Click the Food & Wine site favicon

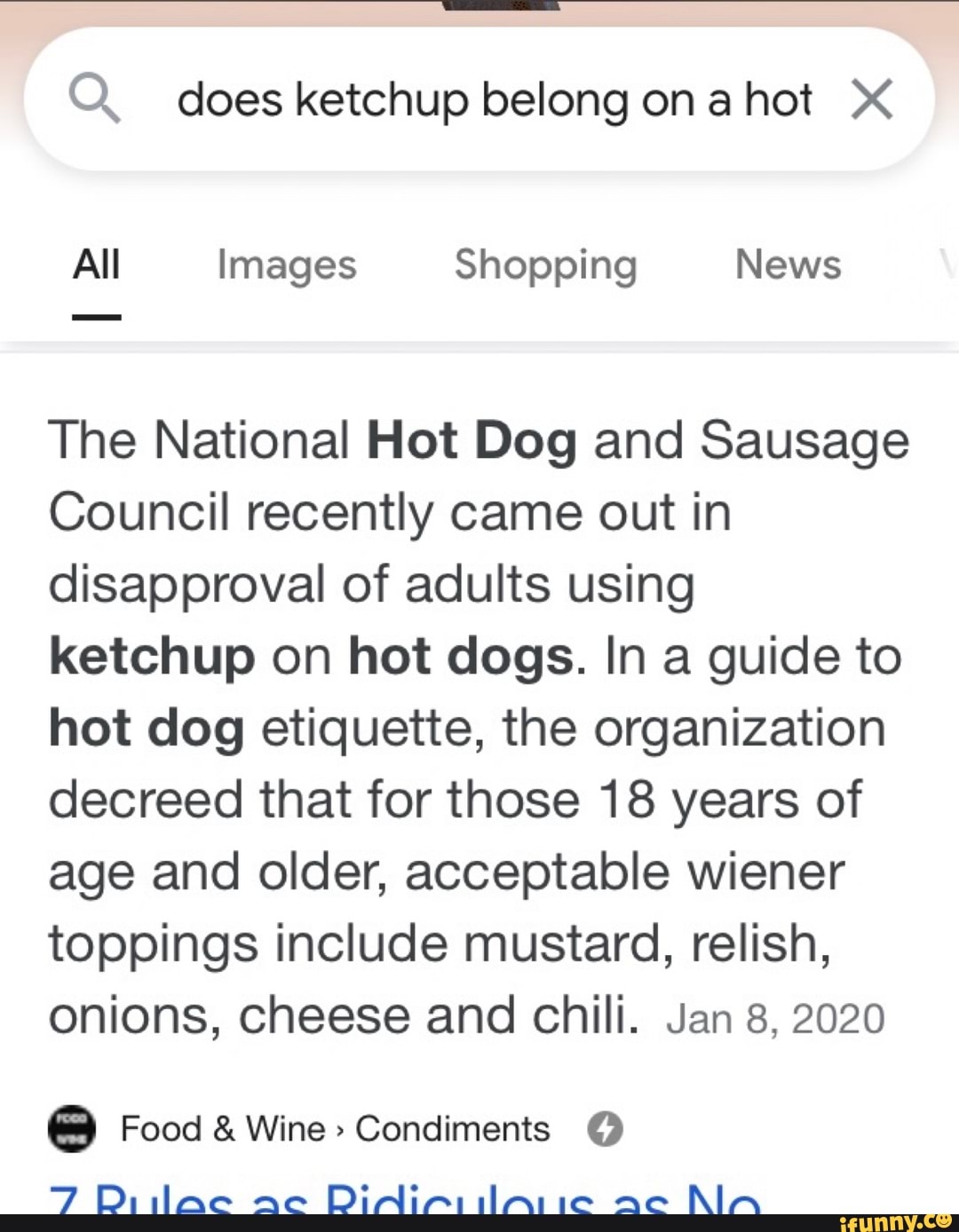coord(72,1129)
